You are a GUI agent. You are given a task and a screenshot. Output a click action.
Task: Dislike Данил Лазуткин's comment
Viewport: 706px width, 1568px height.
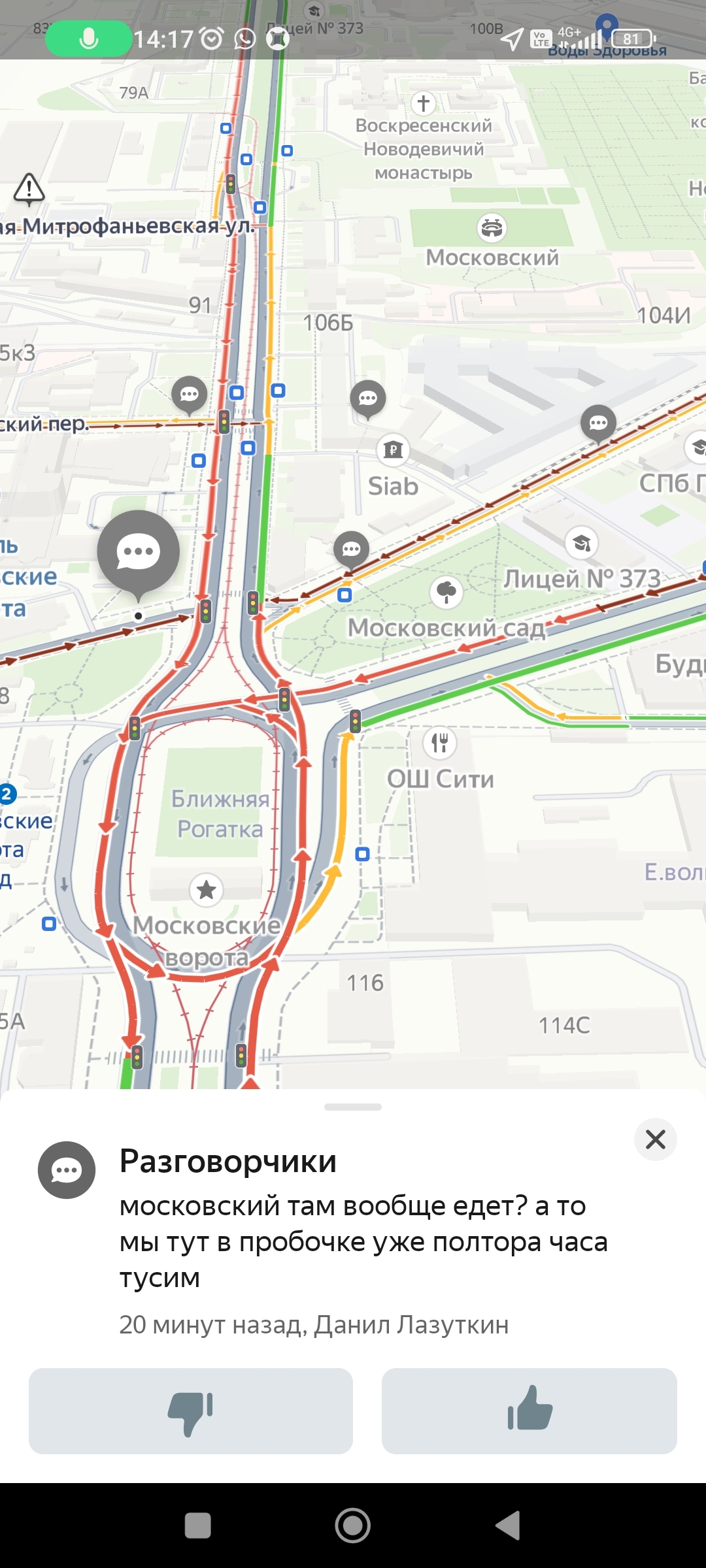click(x=190, y=1411)
